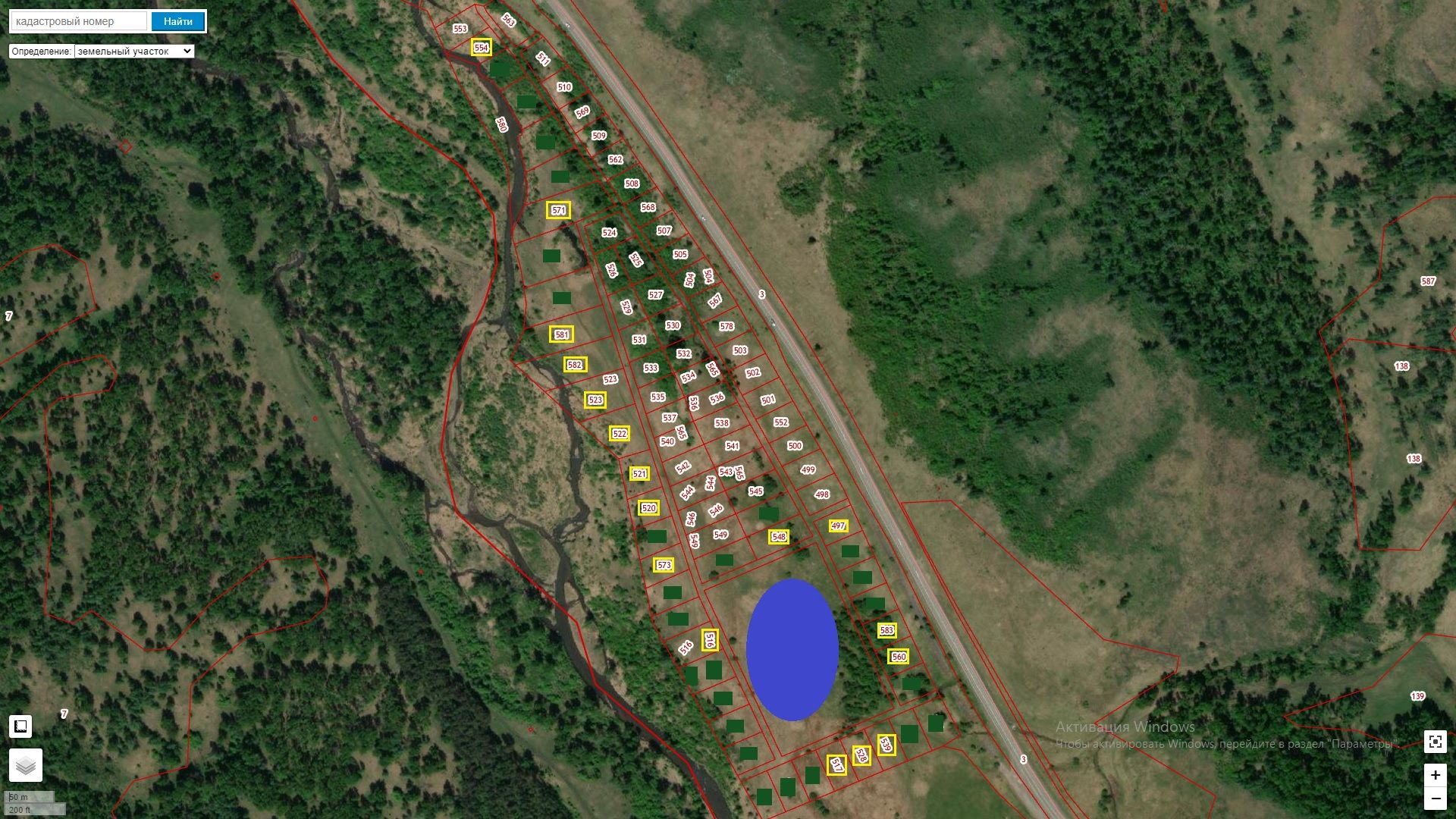The image size is (1456, 819).
Task: Open the measurement ruler tool
Action: coord(20,726)
